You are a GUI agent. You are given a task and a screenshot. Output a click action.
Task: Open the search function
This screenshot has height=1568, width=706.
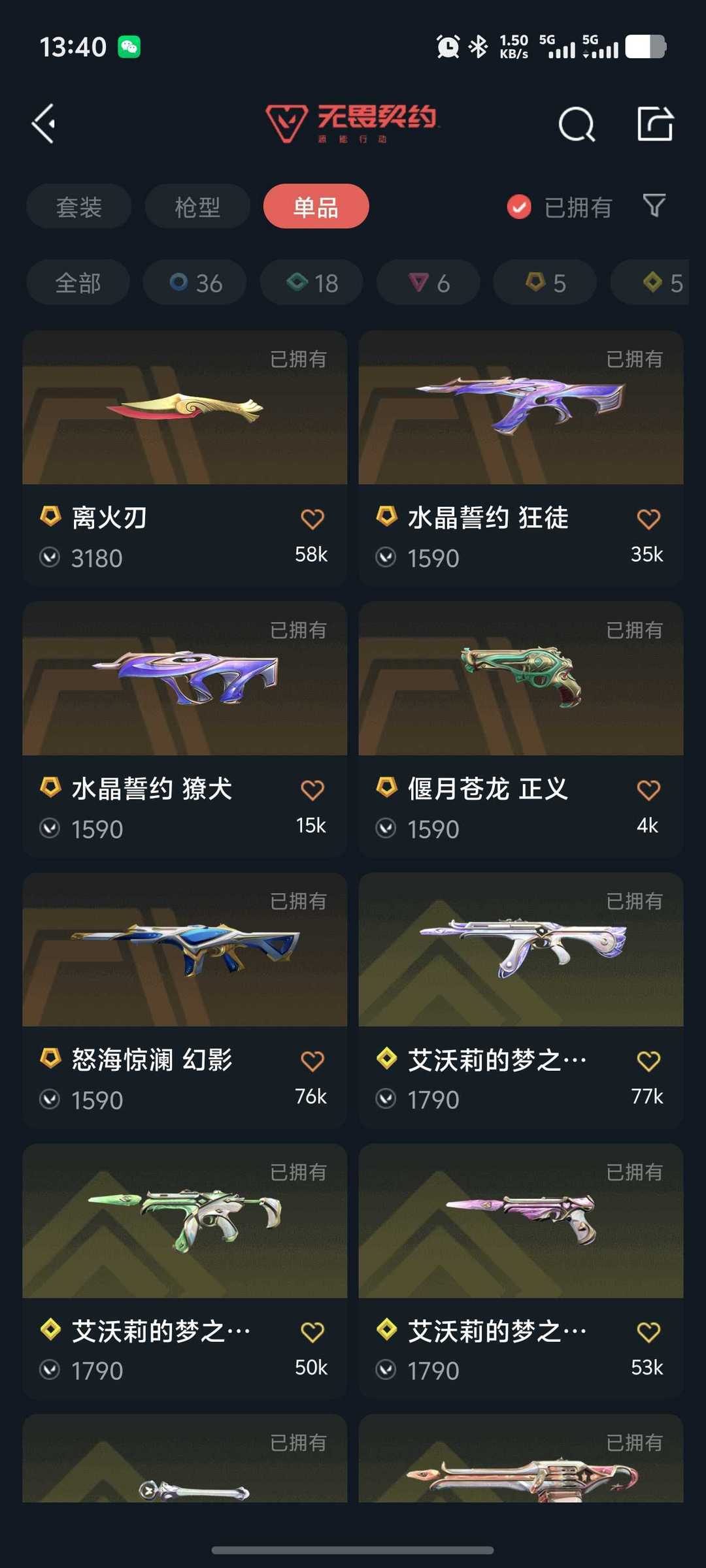click(x=576, y=123)
